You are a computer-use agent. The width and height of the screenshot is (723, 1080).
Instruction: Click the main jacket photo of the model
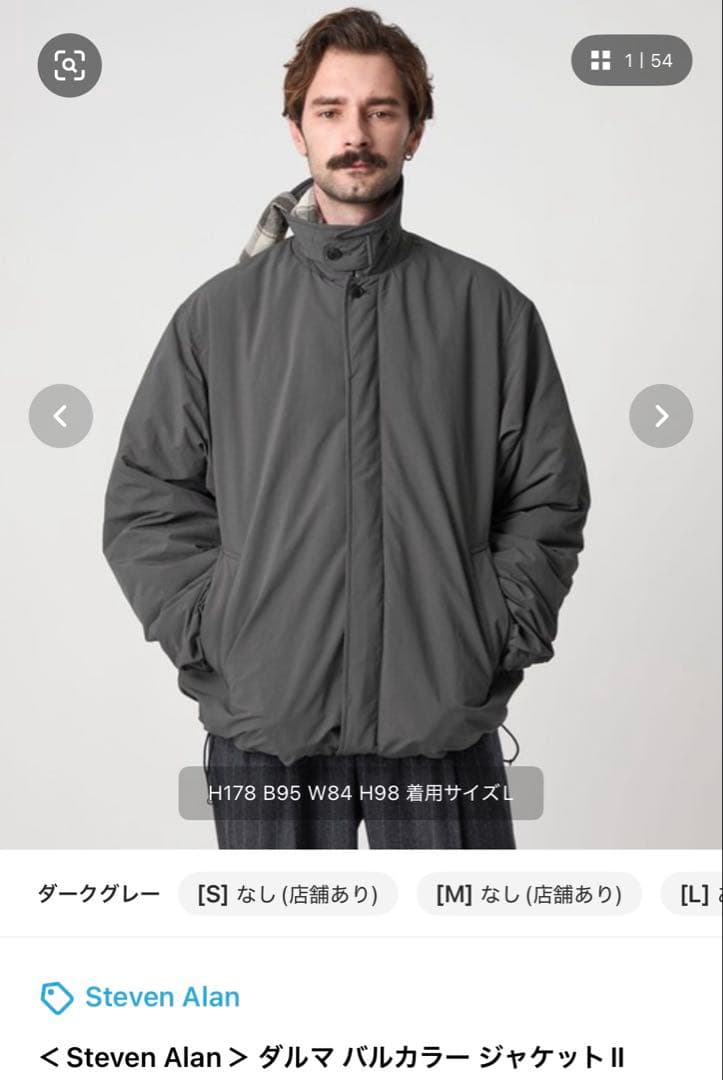pyautogui.click(x=360, y=450)
